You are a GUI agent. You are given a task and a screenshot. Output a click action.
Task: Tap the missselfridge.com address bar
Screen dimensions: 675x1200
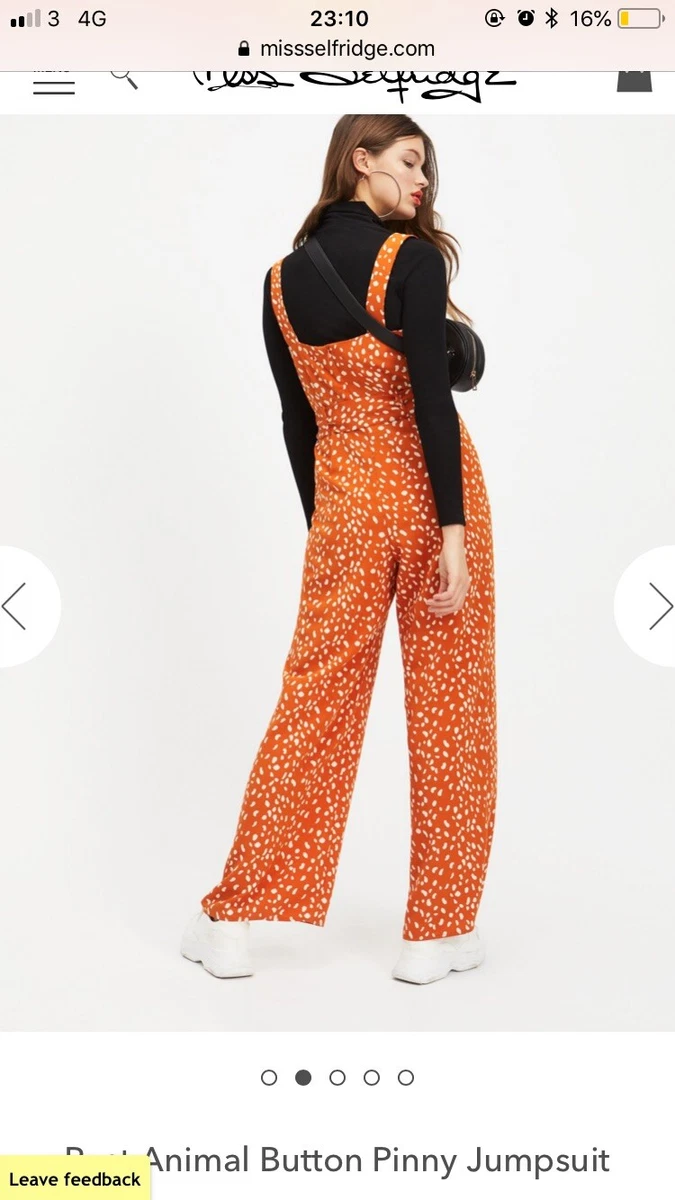click(x=337, y=48)
